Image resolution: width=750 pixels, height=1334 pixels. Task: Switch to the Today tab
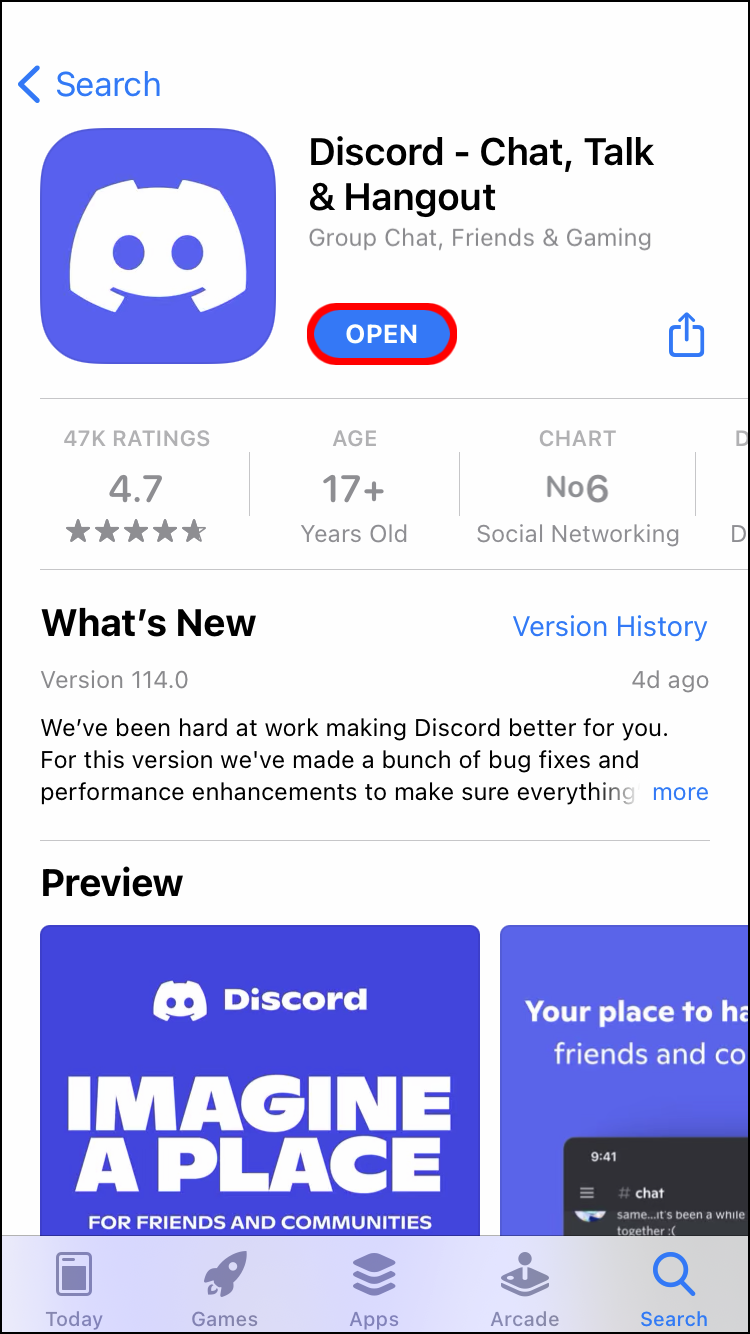[75, 1289]
